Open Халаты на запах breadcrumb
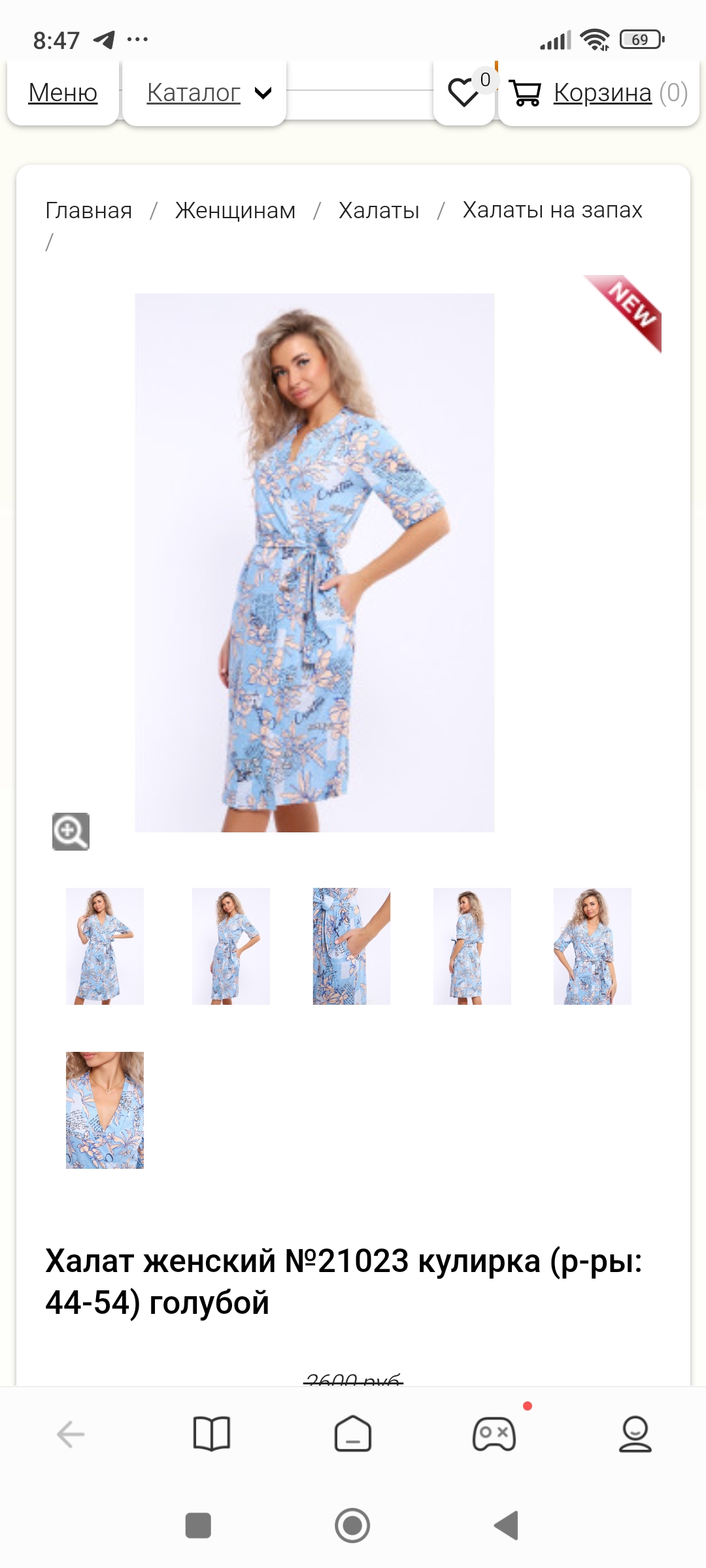 552,210
